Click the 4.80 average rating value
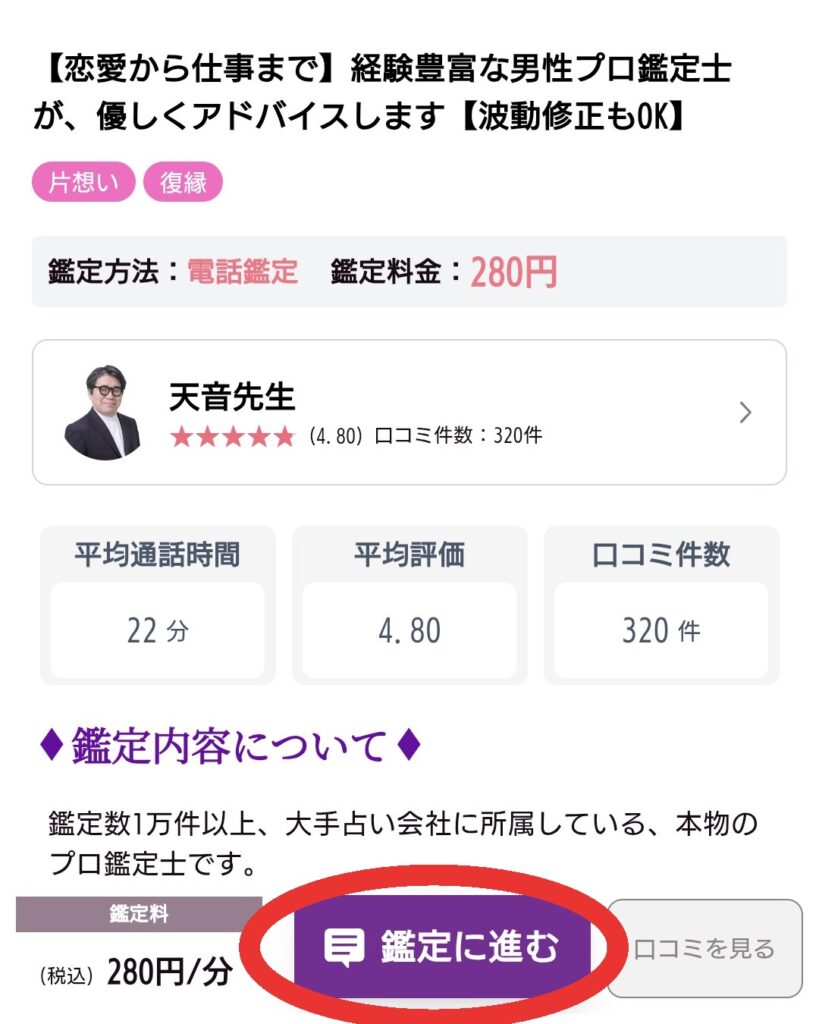 click(x=407, y=629)
